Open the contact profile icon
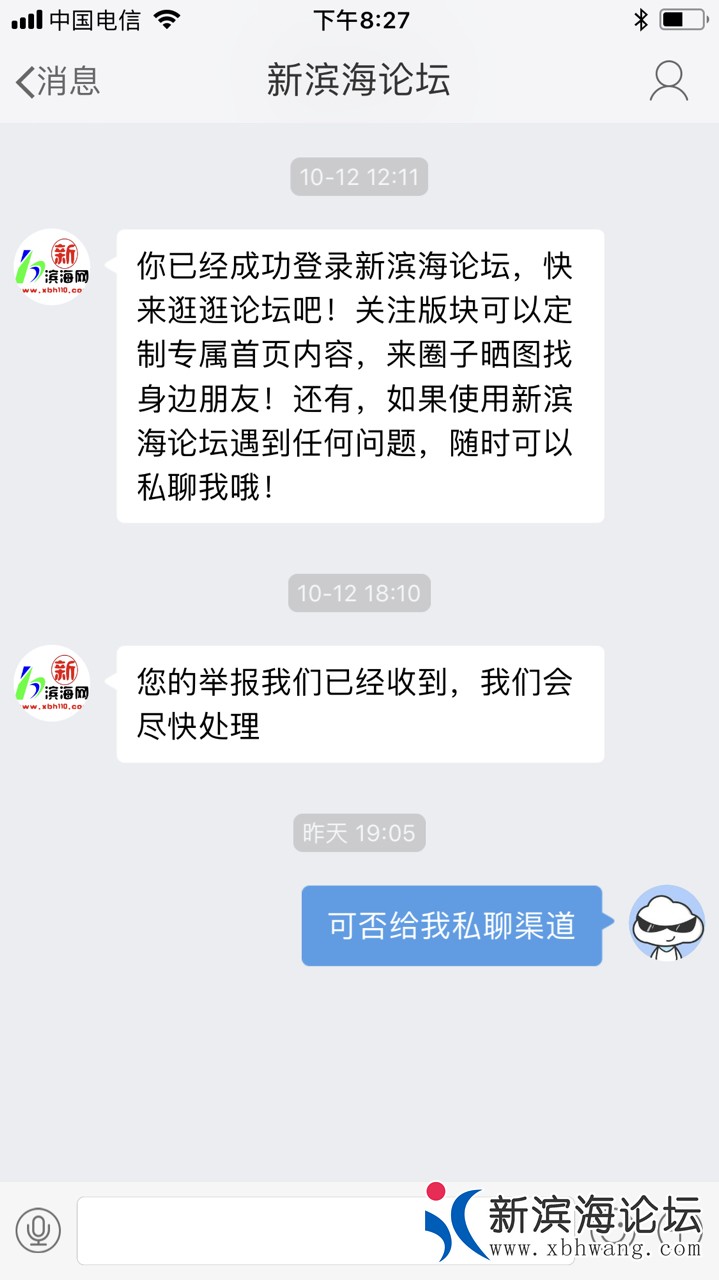The height and width of the screenshot is (1280, 719). [668, 81]
